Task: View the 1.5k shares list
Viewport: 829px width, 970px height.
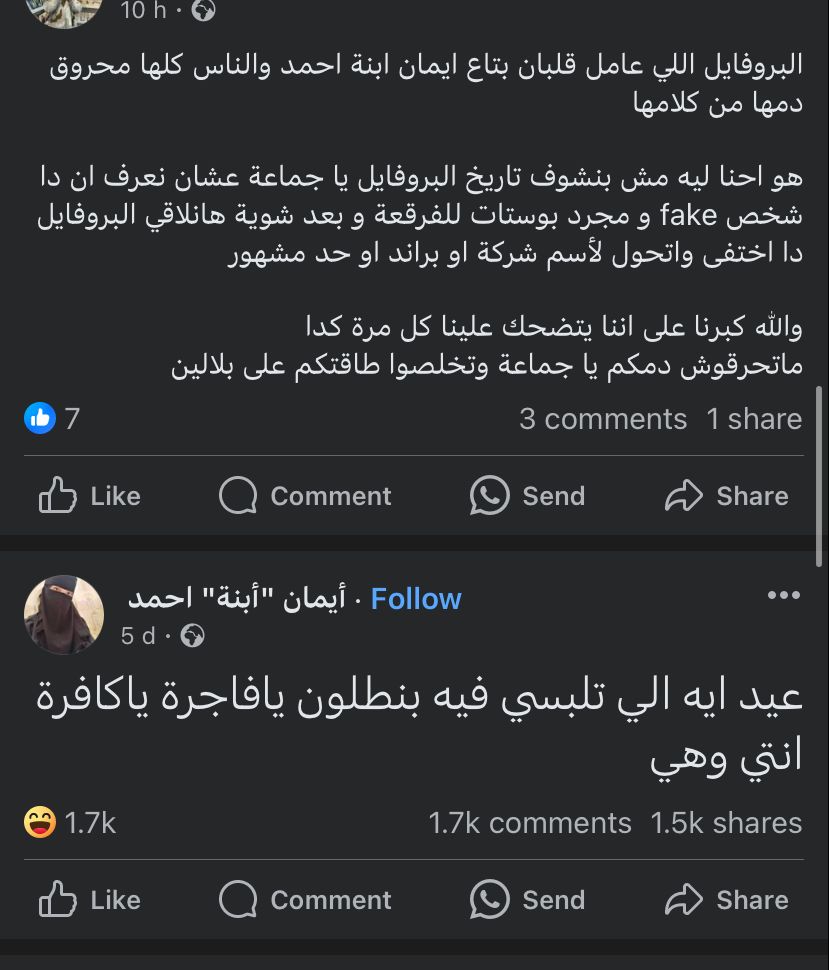Action: point(726,823)
